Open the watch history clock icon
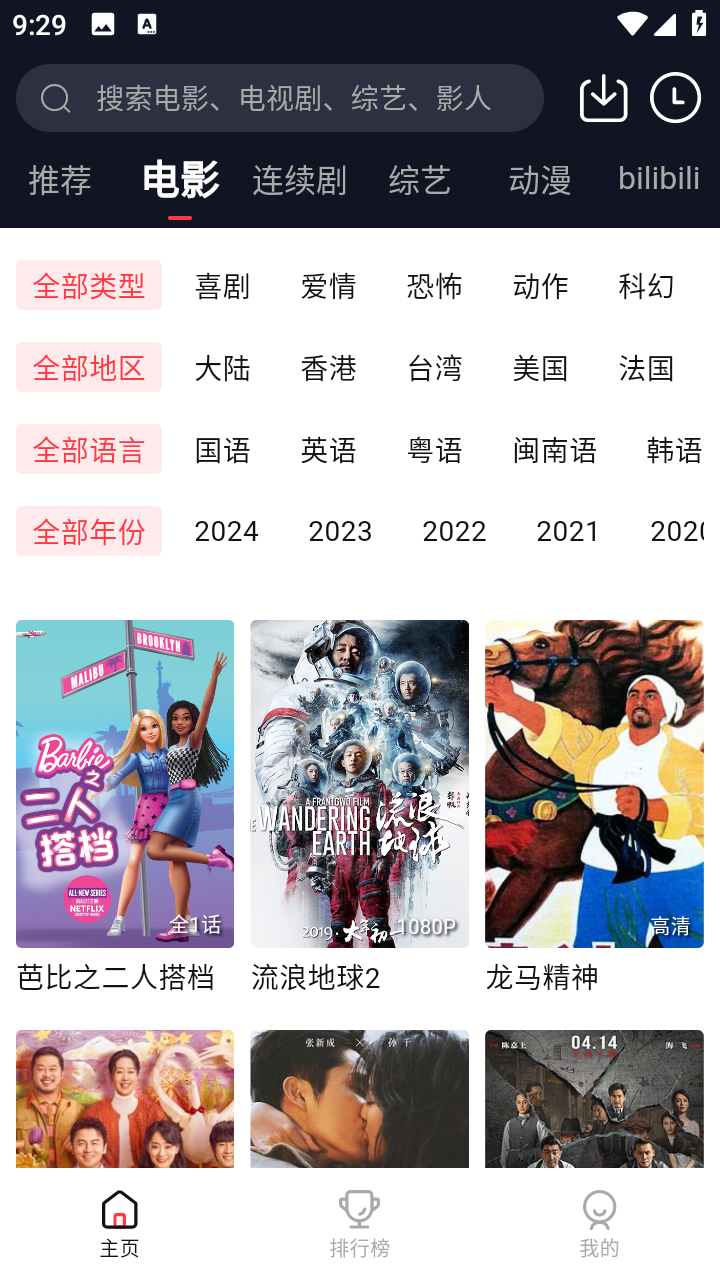Screen dimensions: 720x1280 [676, 98]
